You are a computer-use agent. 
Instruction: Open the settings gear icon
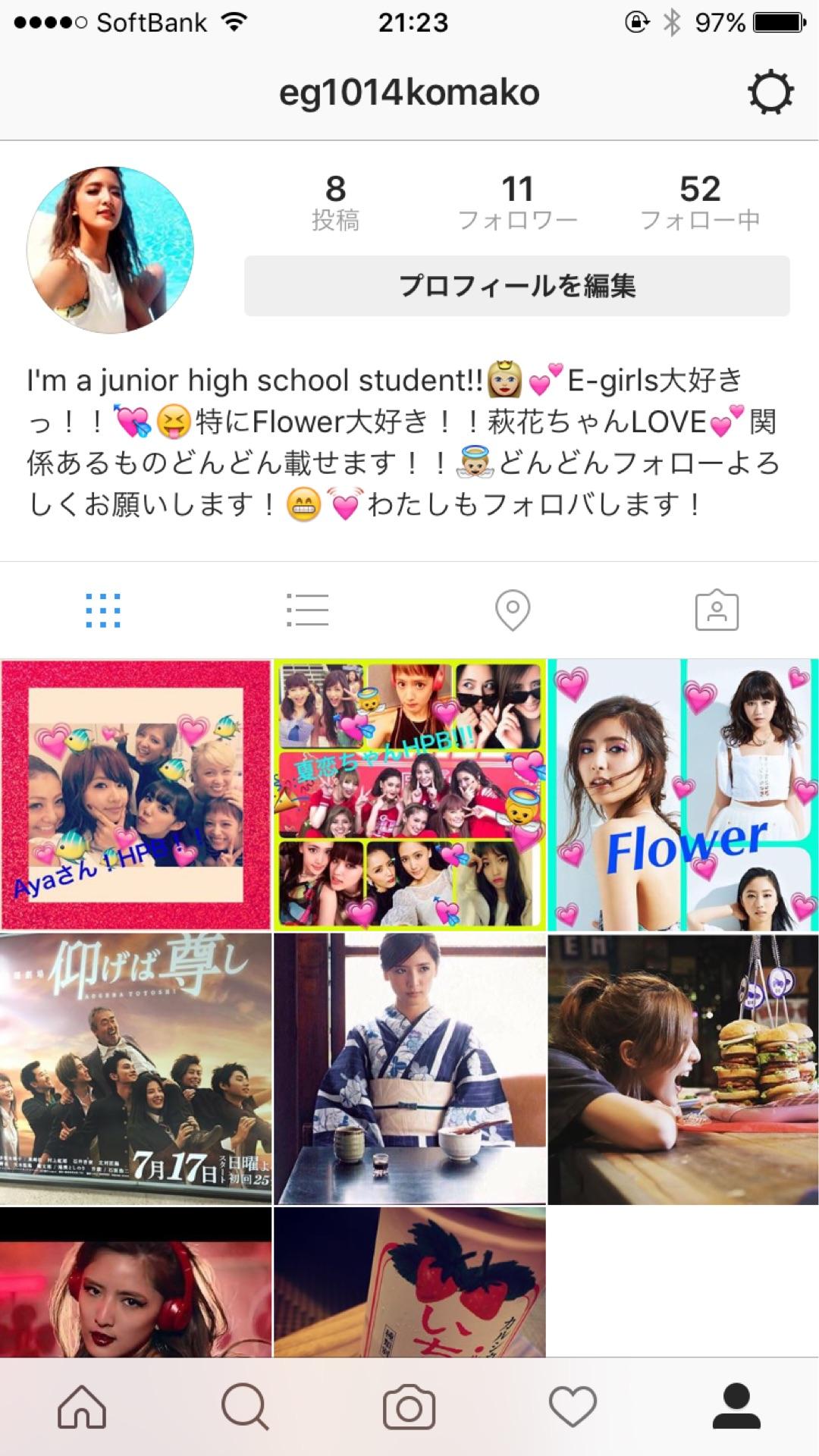(x=770, y=94)
